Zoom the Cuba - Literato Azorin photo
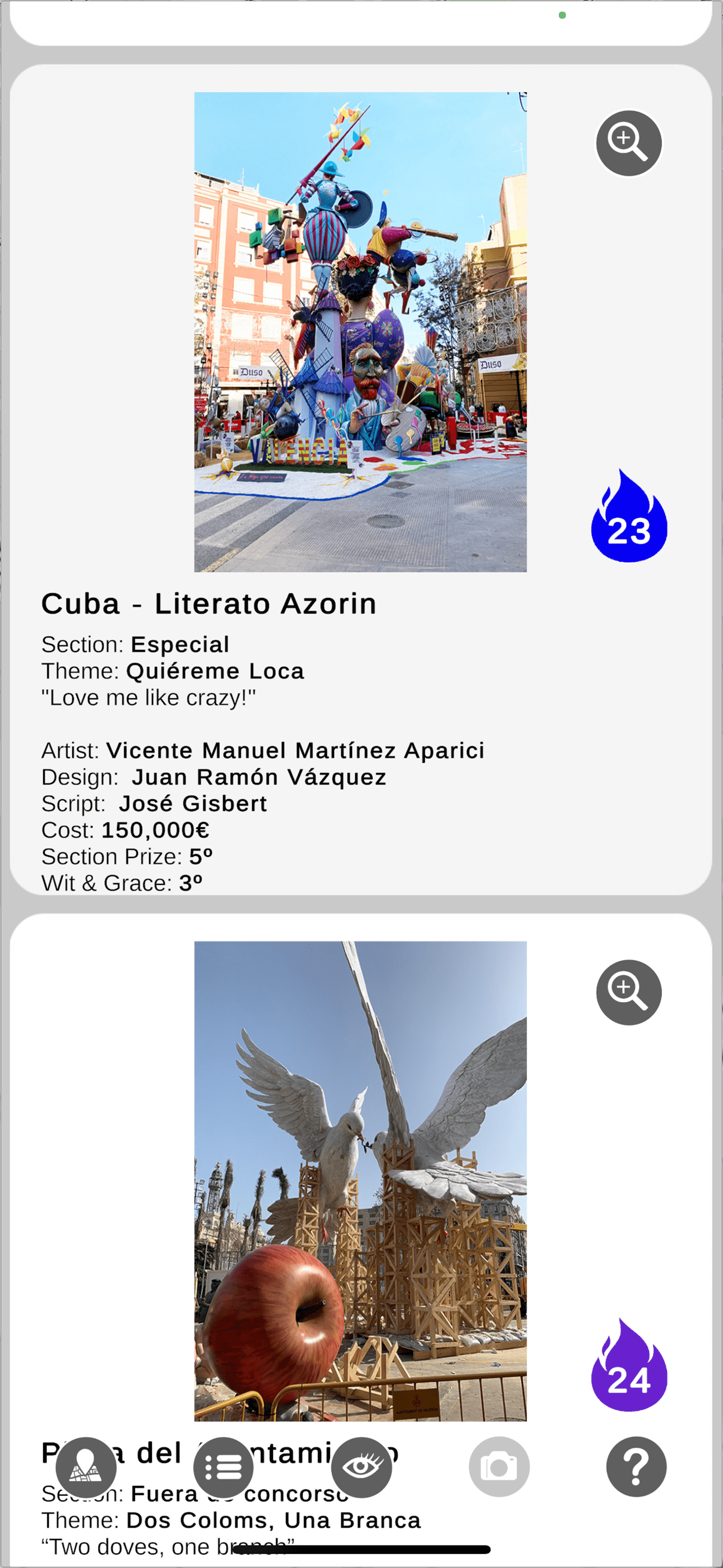 pyautogui.click(x=629, y=144)
